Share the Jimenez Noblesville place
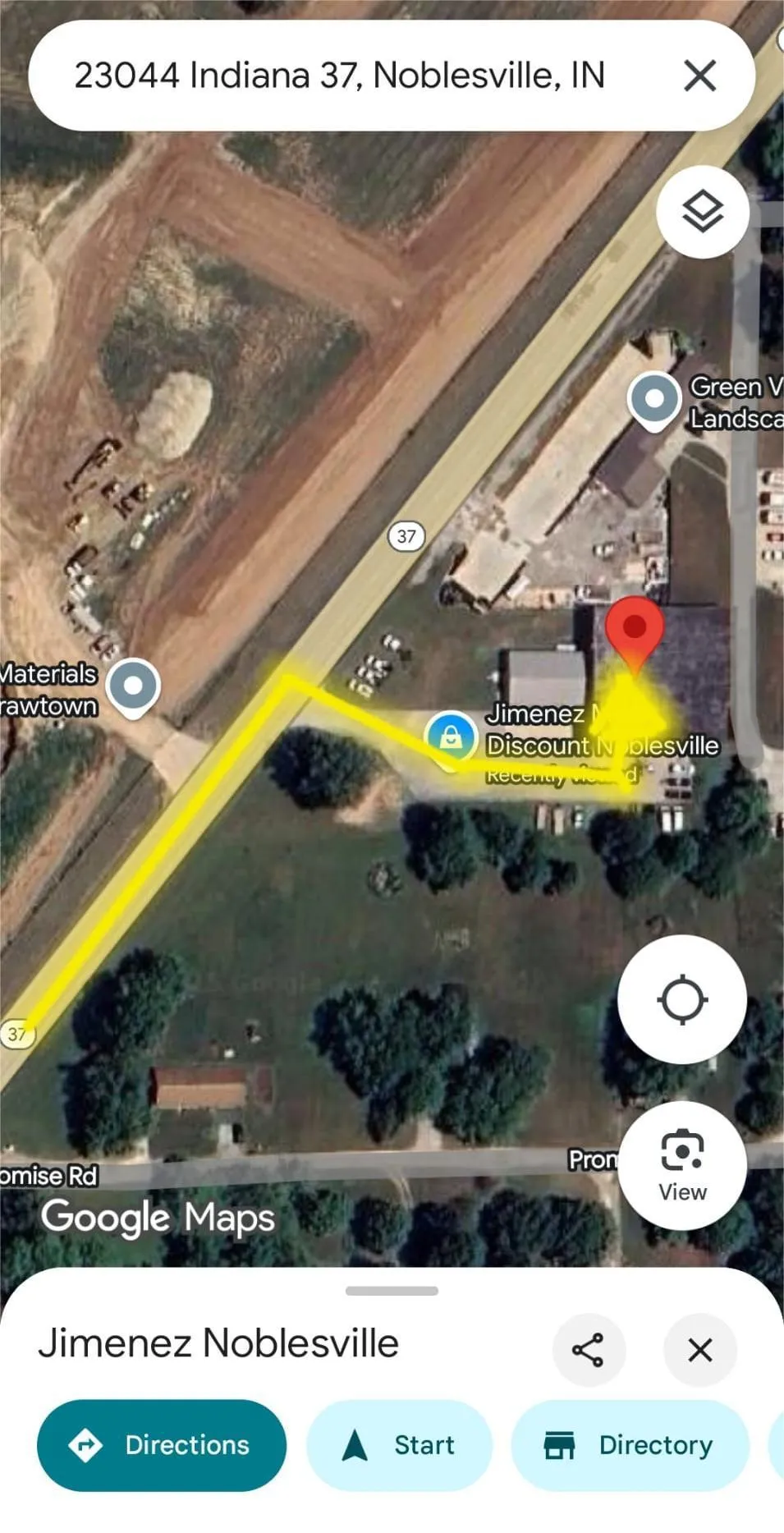This screenshot has height=1533, width=784. coord(588,1350)
